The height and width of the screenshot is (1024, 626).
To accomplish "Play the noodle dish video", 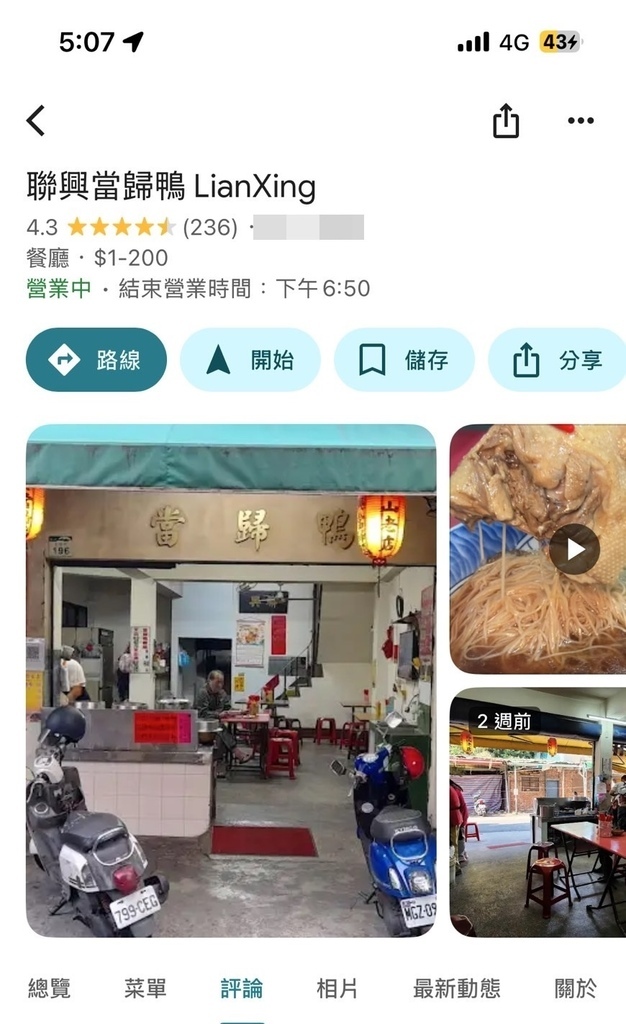I will pyautogui.click(x=574, y=549).
